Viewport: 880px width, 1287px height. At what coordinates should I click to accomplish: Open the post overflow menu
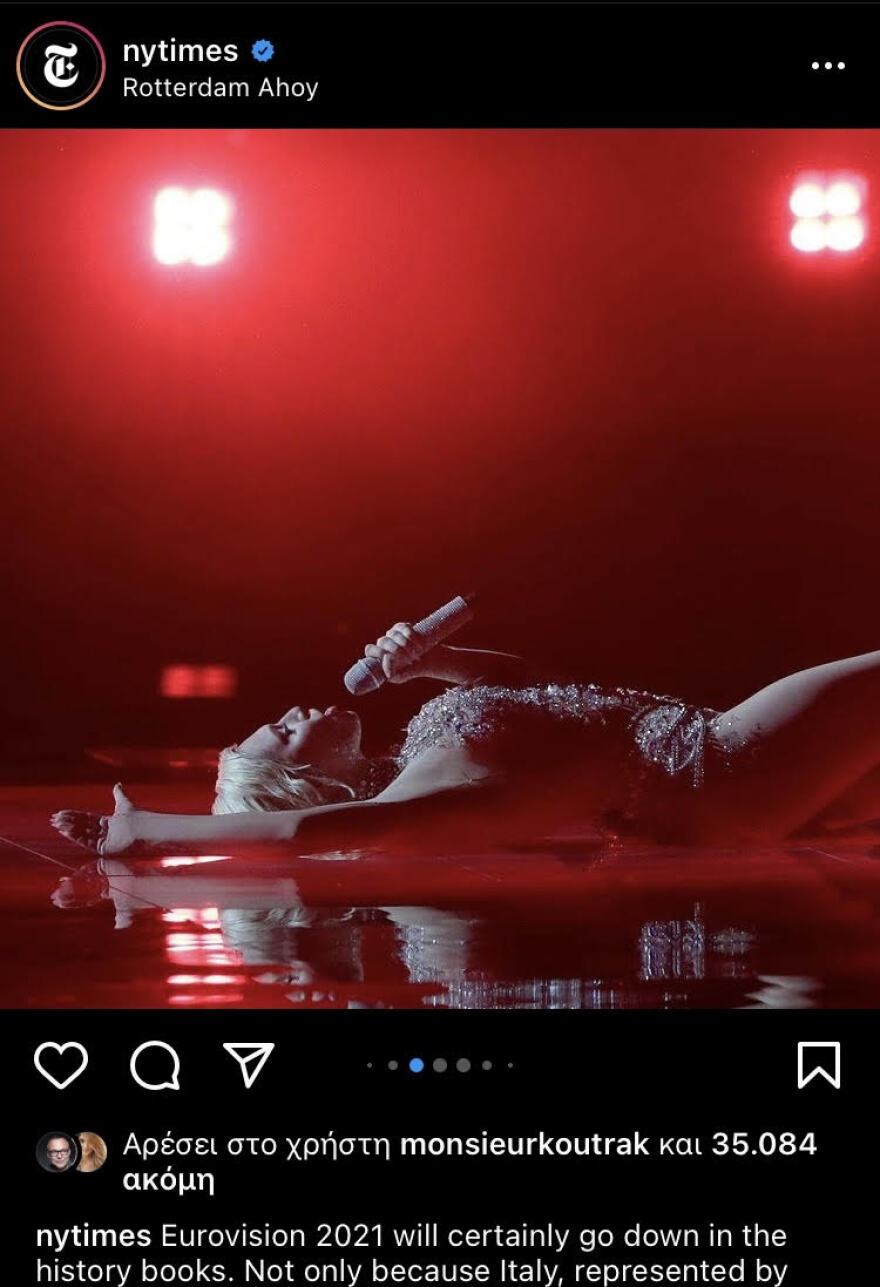coord(827,66)
